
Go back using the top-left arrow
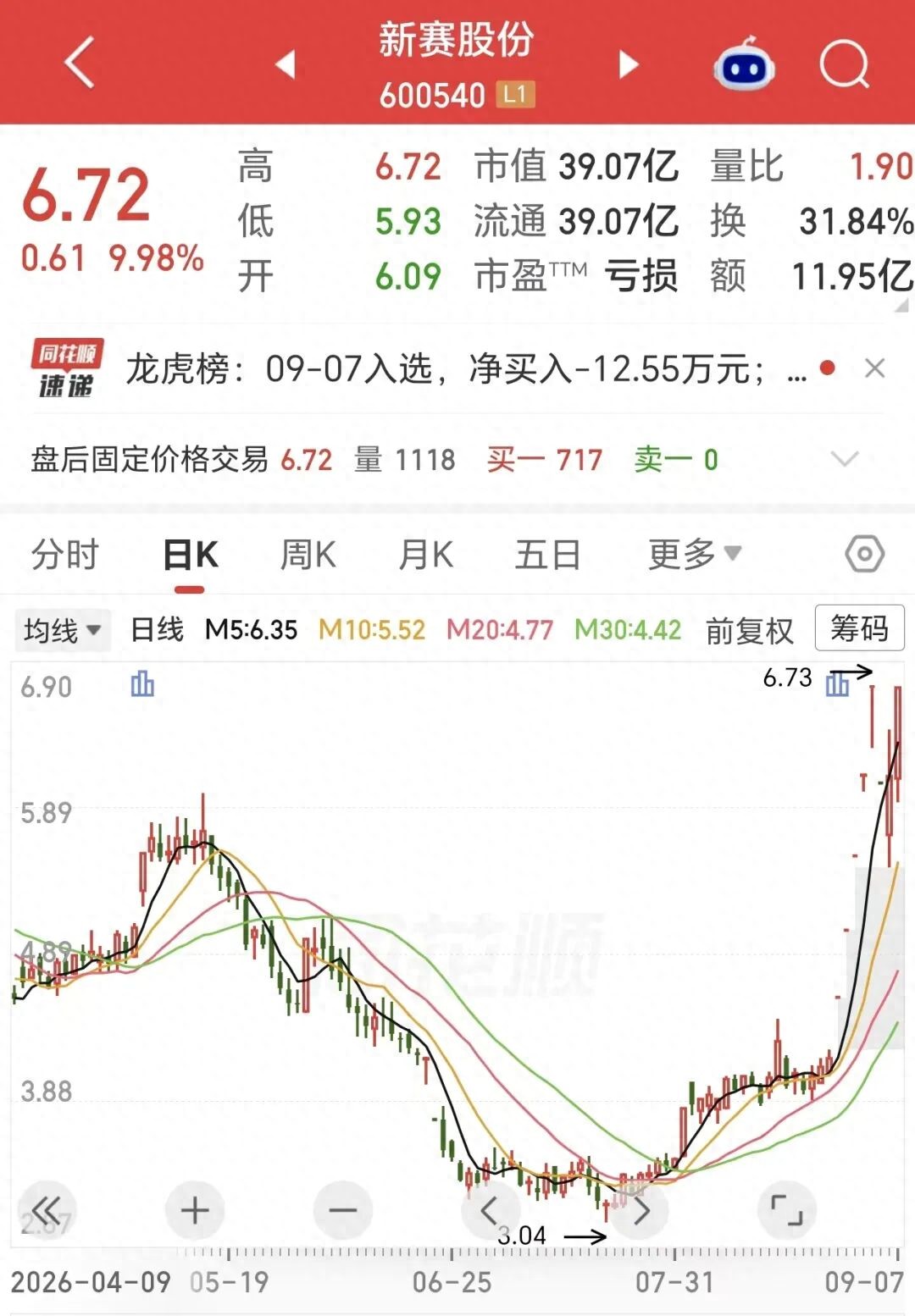pos(79,63)
